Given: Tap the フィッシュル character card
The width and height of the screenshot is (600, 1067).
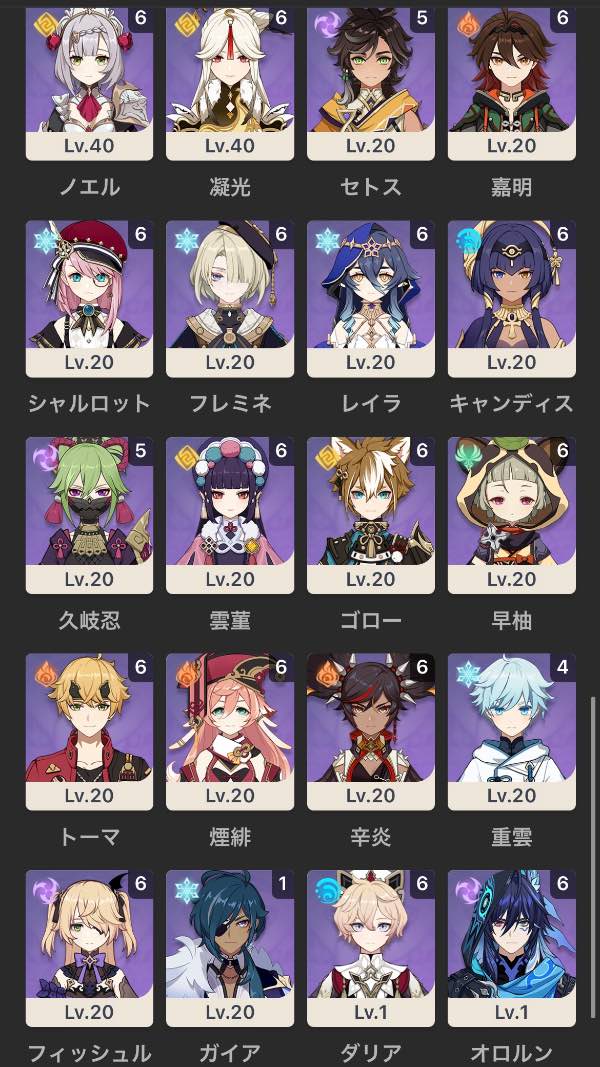Looking at the screenshot, I should point(89,948).
